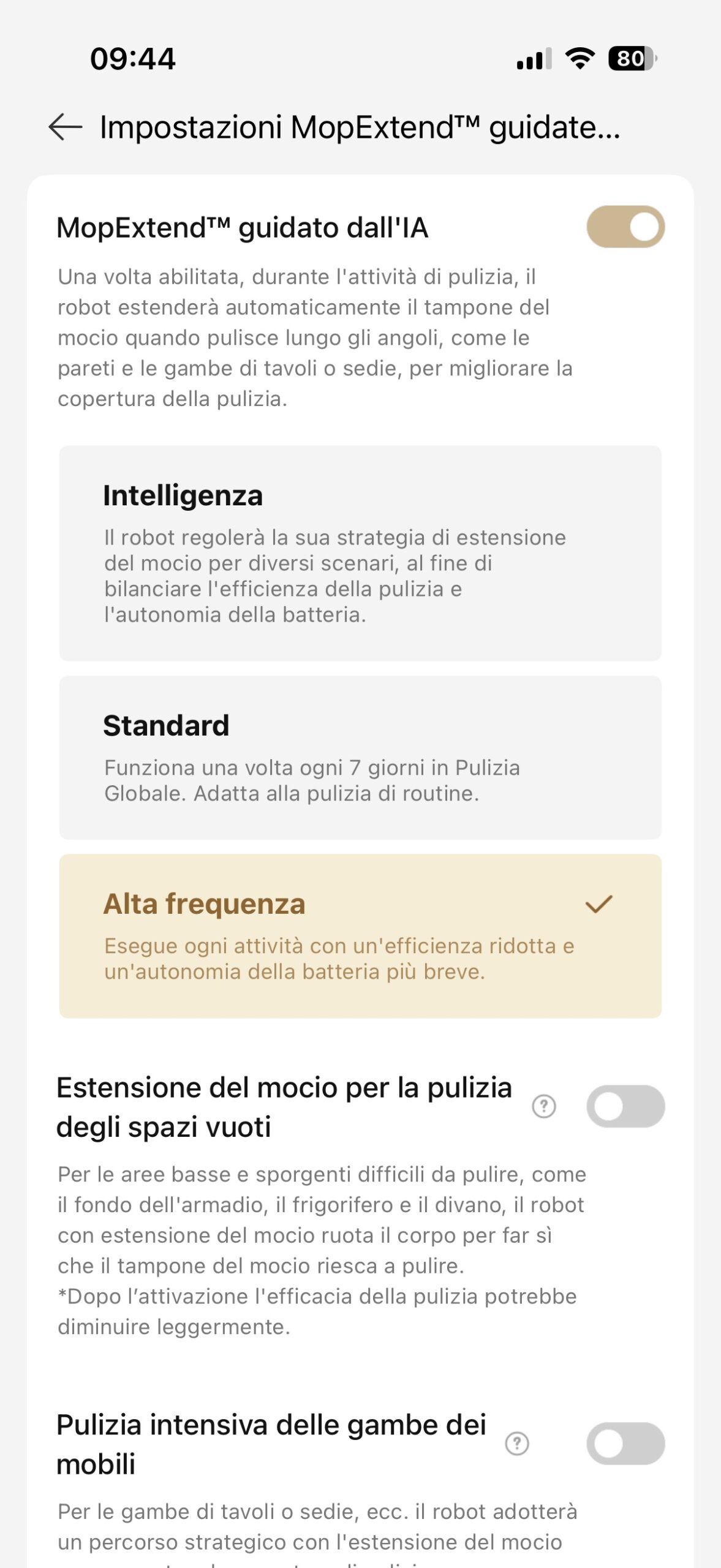Enable Estensione del mocio per spazi vuoti
Screen dimensions: 721x1568
tap(625, 1106)
